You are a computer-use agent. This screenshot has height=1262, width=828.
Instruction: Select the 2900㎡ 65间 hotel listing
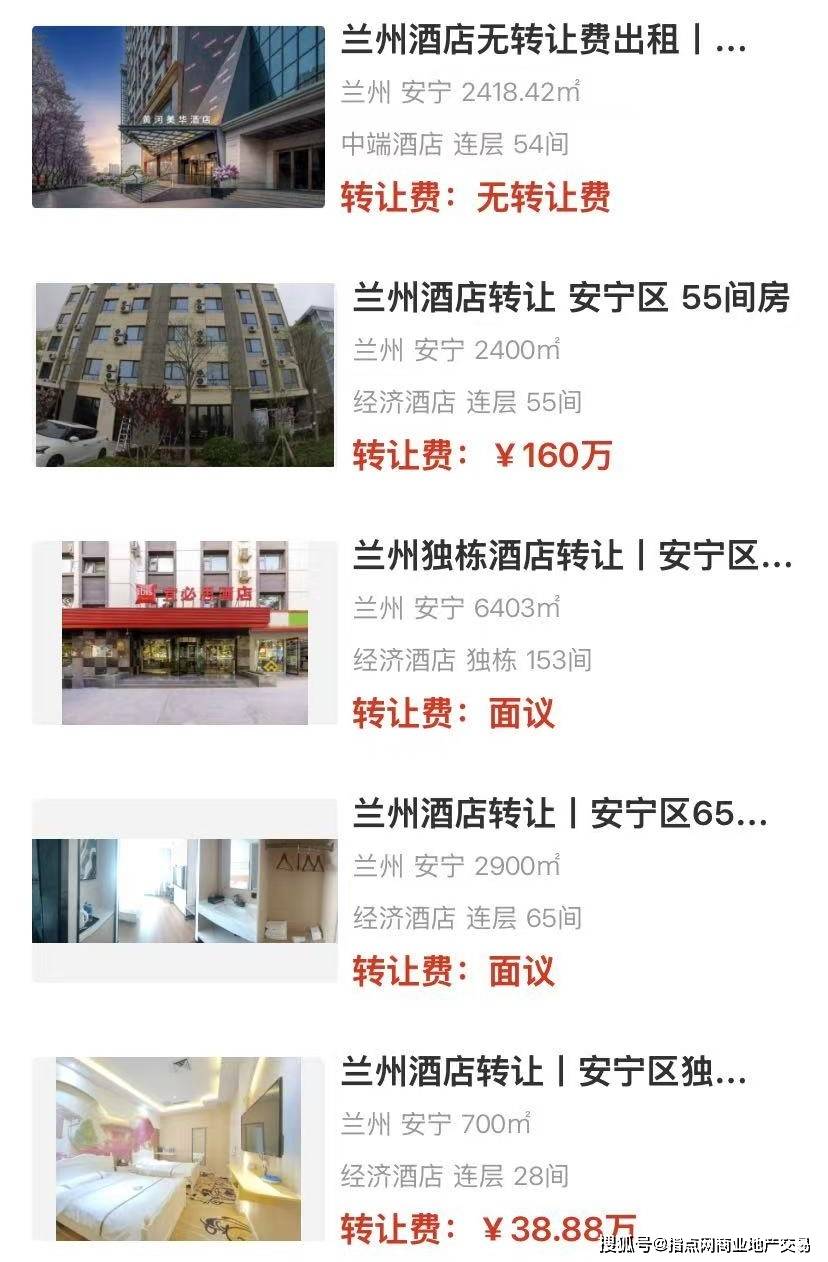(560, 814)
